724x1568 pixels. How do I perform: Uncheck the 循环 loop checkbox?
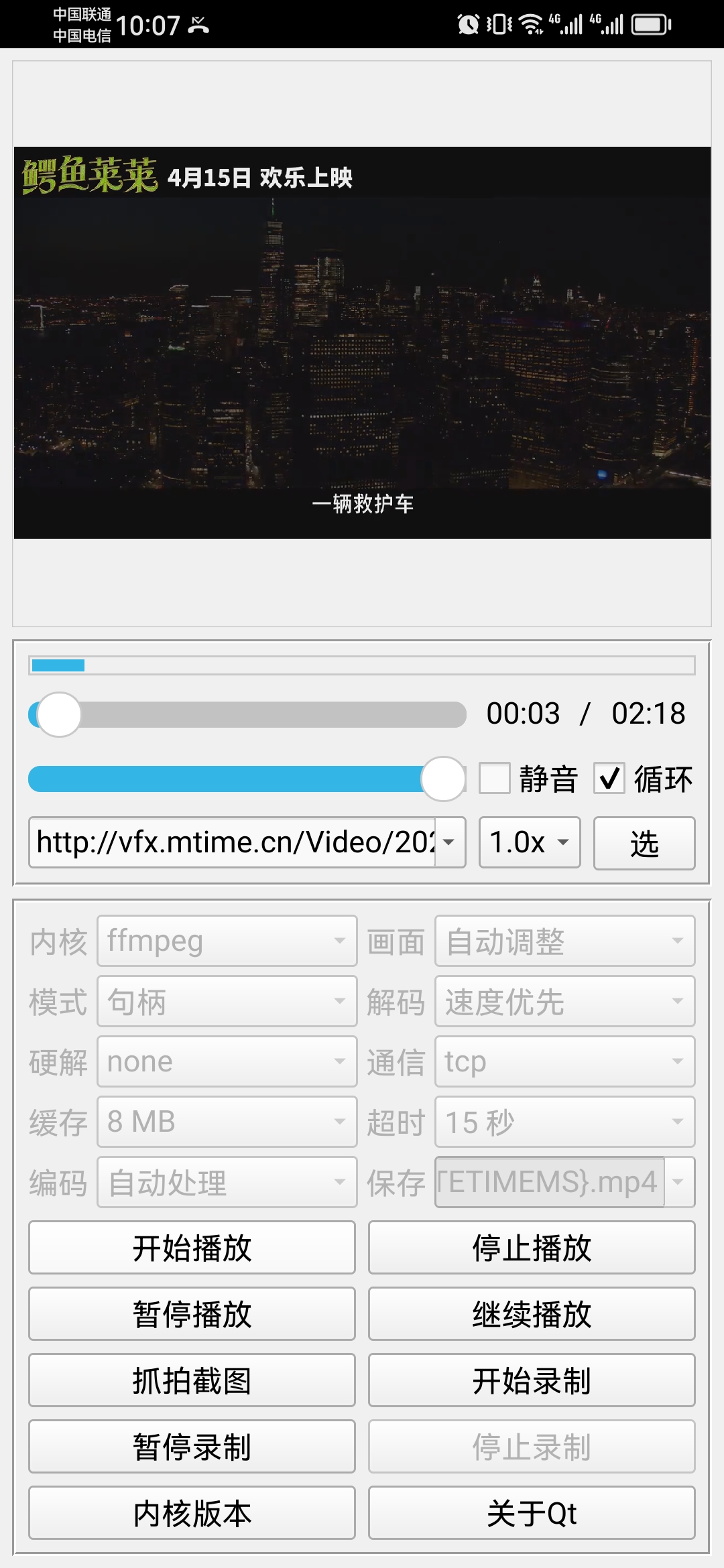coord(609,779)
